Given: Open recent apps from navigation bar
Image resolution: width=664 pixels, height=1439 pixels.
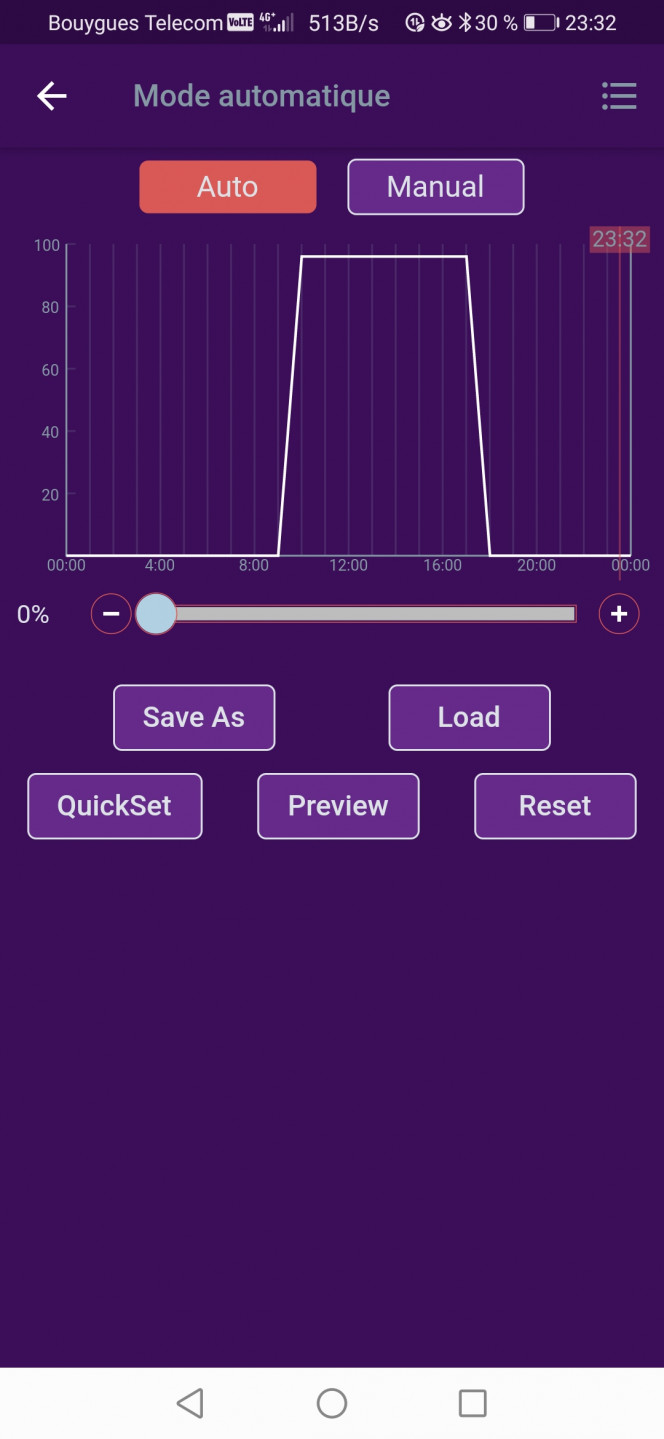Looking at the screenshot, I should (x=472, y=1403).
